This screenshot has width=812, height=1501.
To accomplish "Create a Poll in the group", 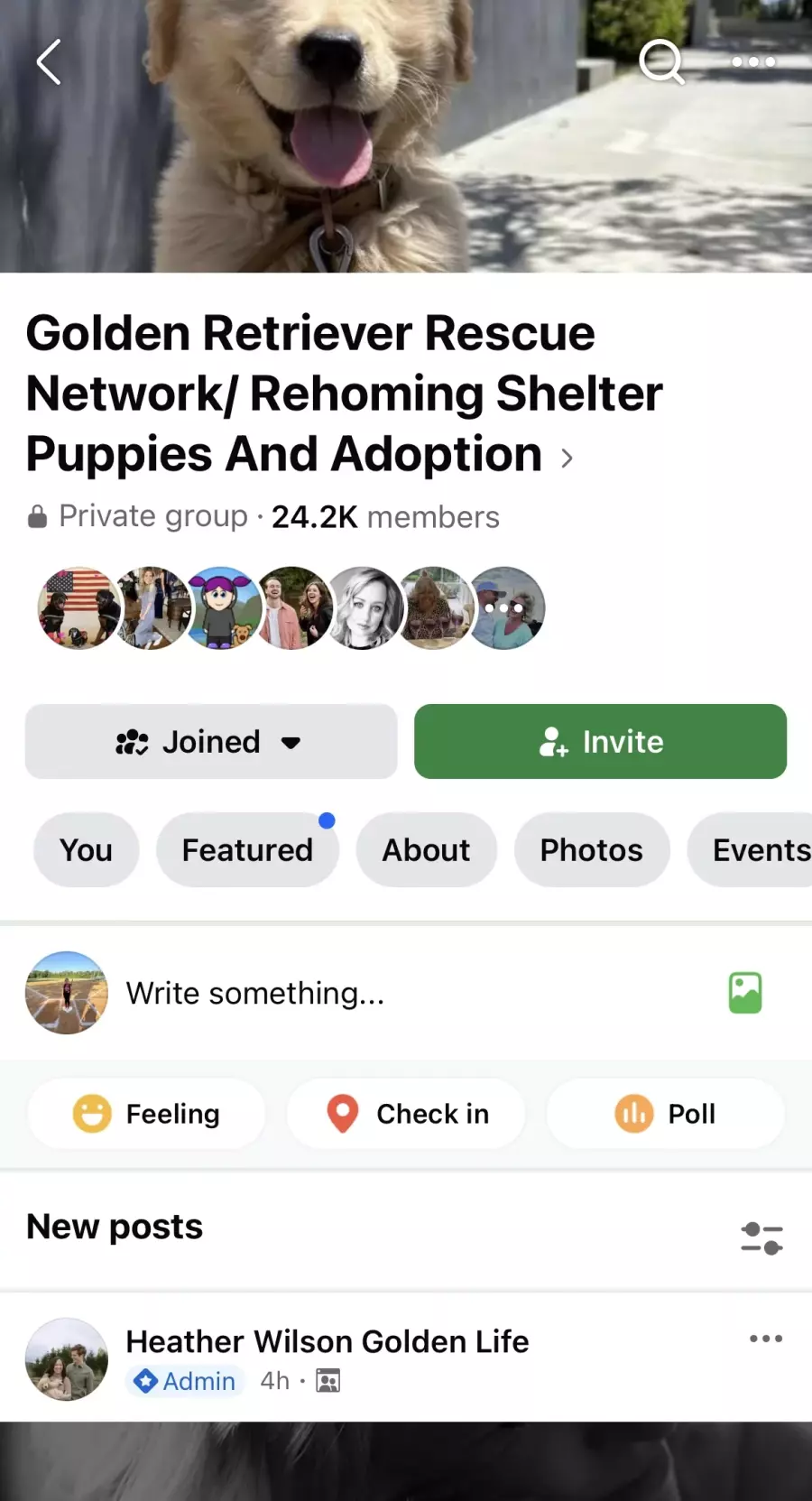I will pyautogui.click(x=665, y=1114).
